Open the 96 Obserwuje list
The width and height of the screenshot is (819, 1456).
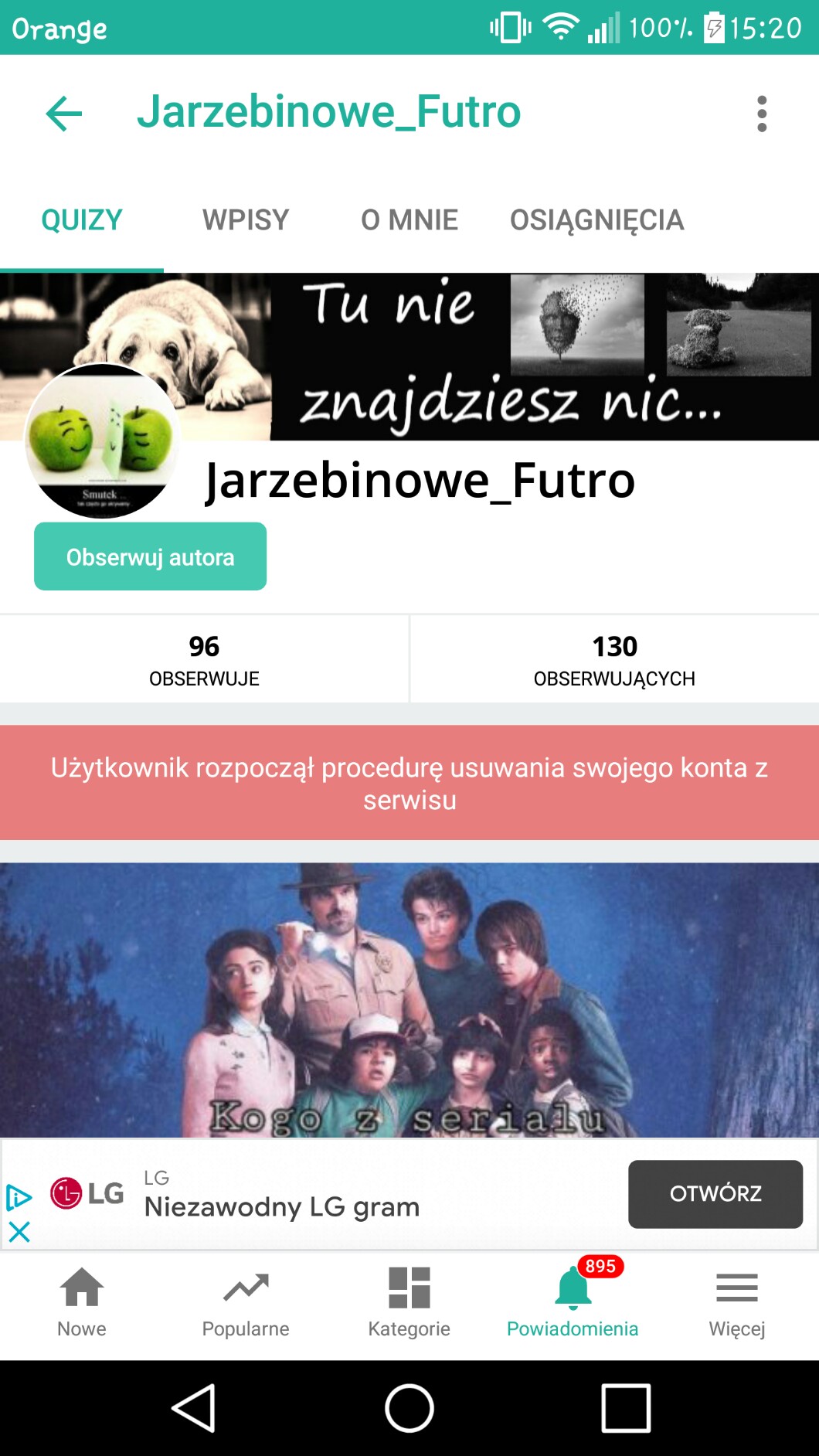pyautogui.click(x=204, y=659)
